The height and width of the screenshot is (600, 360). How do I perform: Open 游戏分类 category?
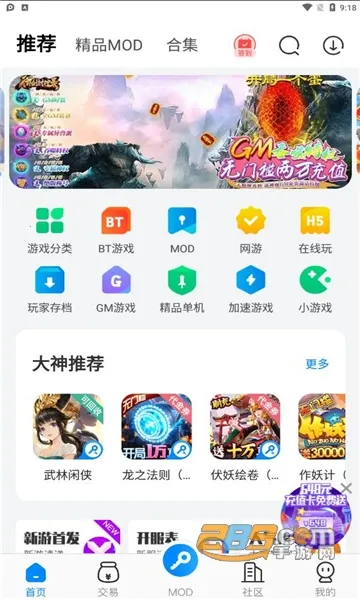point(49,230)
